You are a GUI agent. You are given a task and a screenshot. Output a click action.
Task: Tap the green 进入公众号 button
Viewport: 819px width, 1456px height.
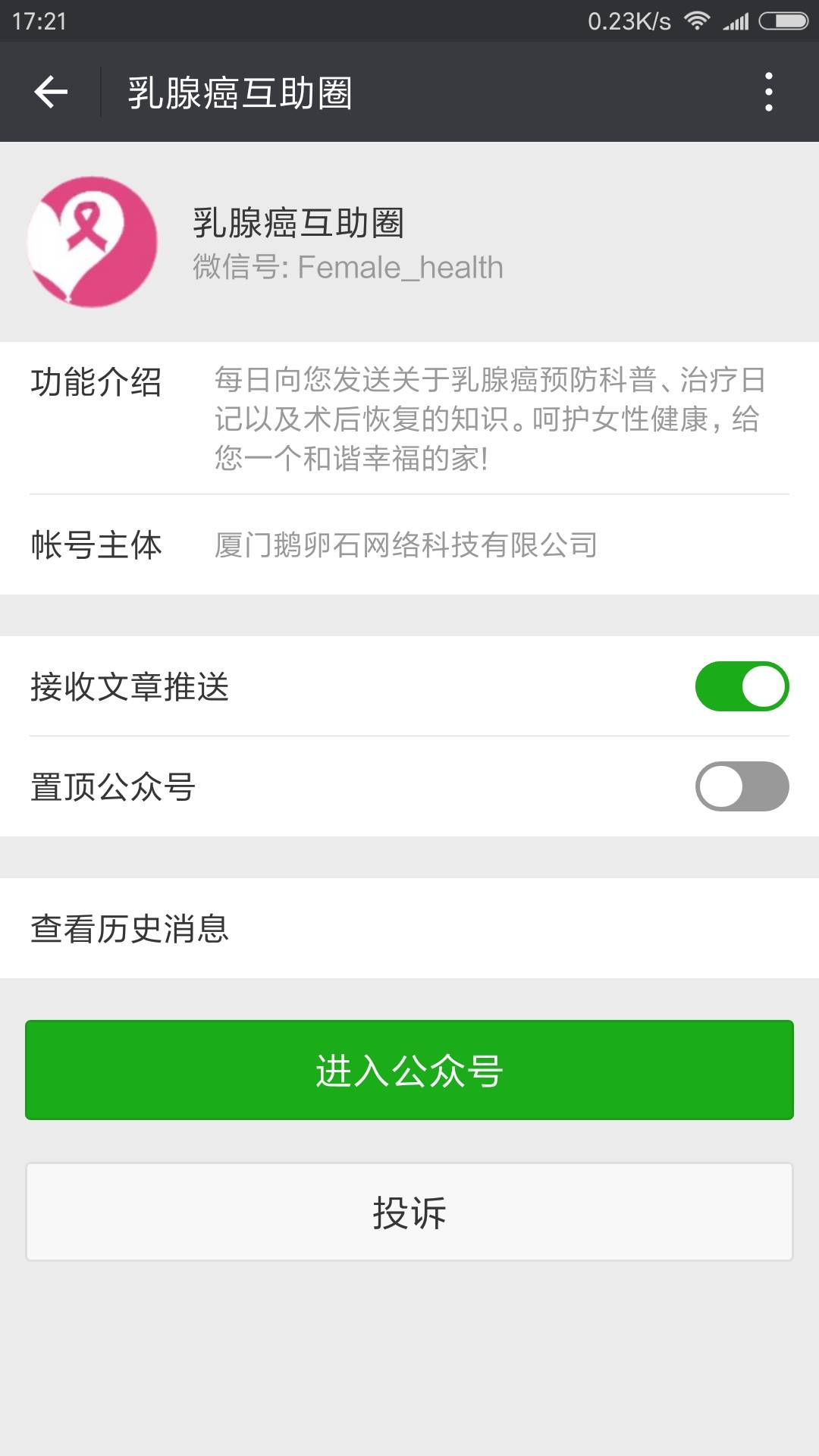coord(409,1070)
